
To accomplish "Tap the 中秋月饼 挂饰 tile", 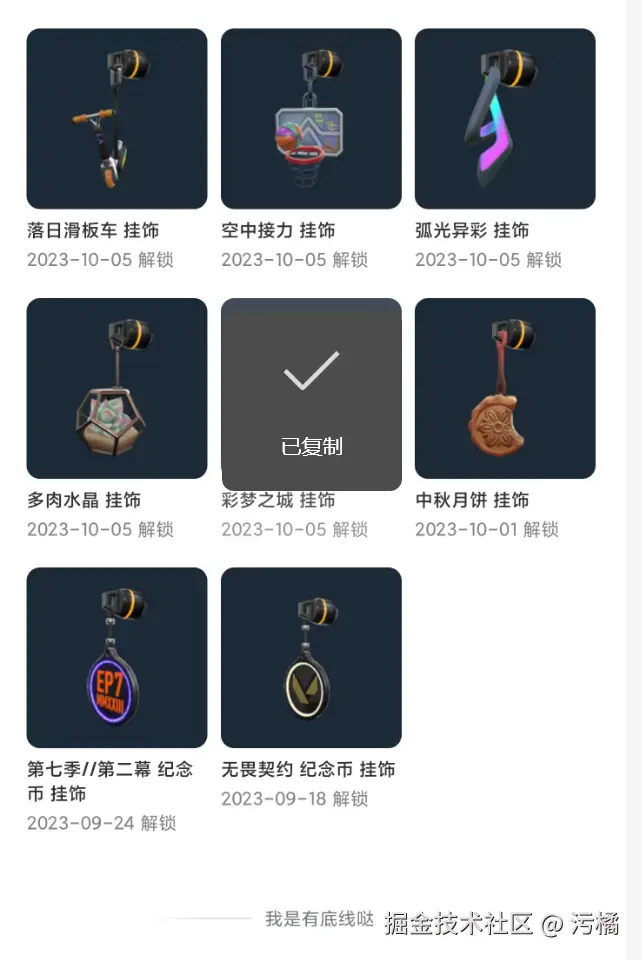I will tap(505, 388).
